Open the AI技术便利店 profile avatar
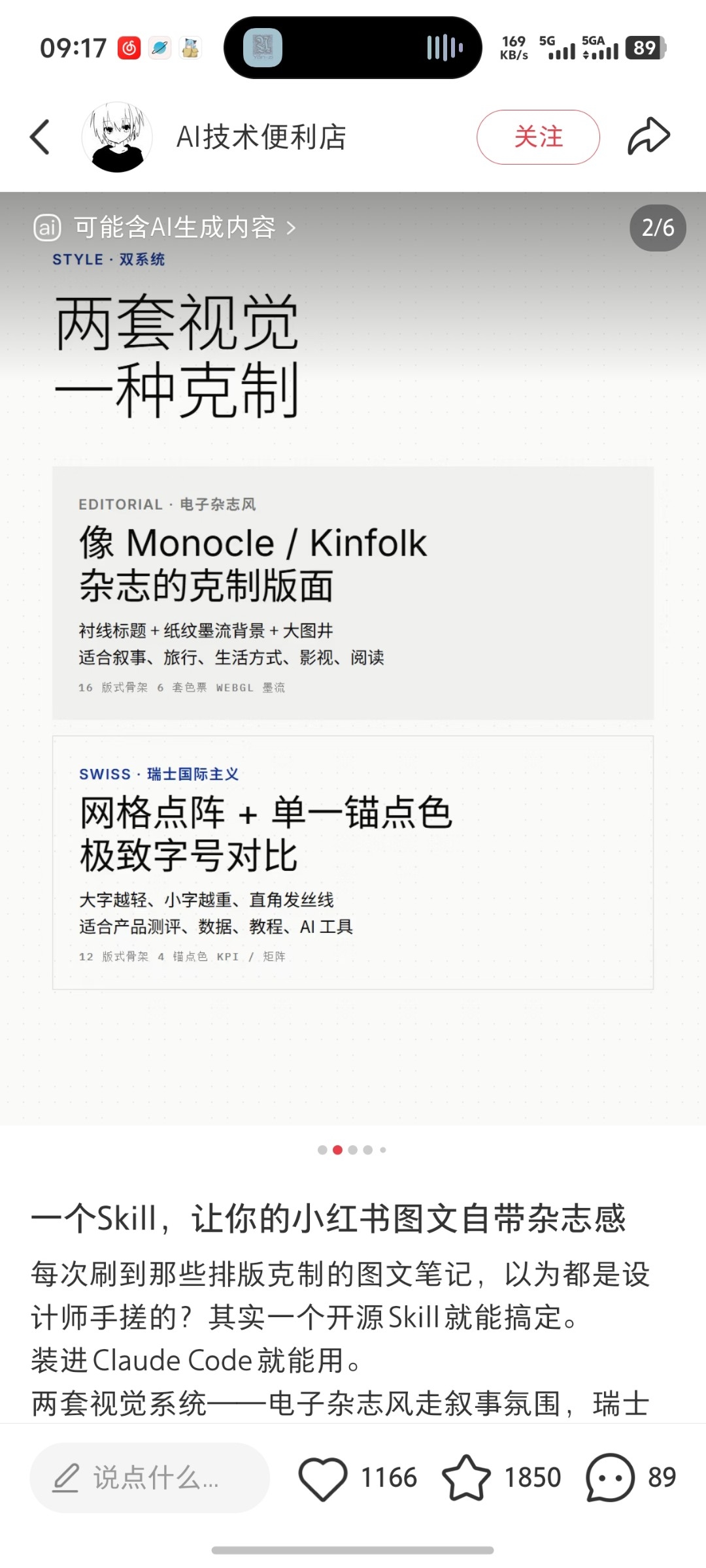The width and height of the screenshot is (706, 1568). tap(117, 137)
